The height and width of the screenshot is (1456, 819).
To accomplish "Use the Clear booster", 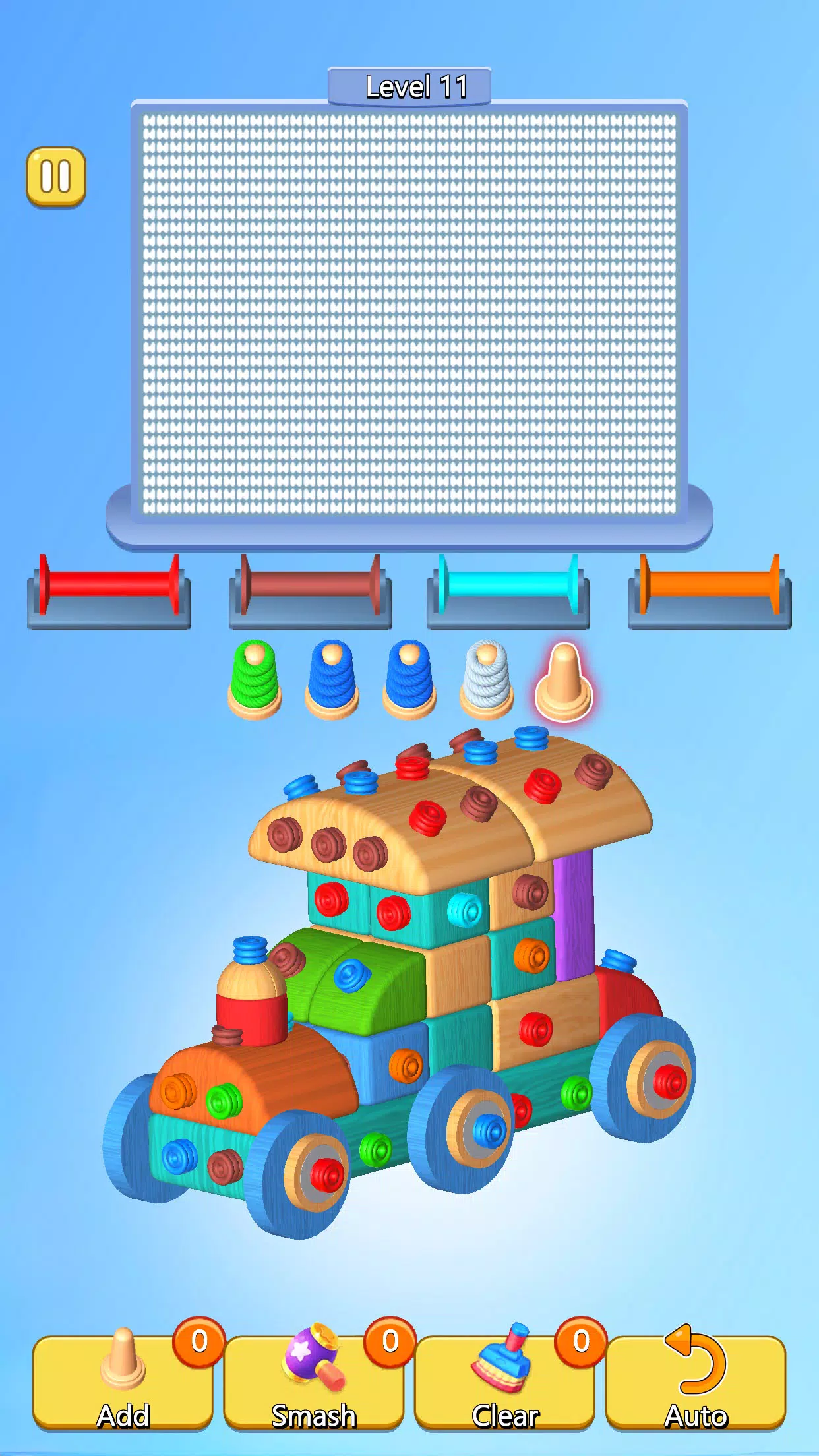I will coord(505,1382).
